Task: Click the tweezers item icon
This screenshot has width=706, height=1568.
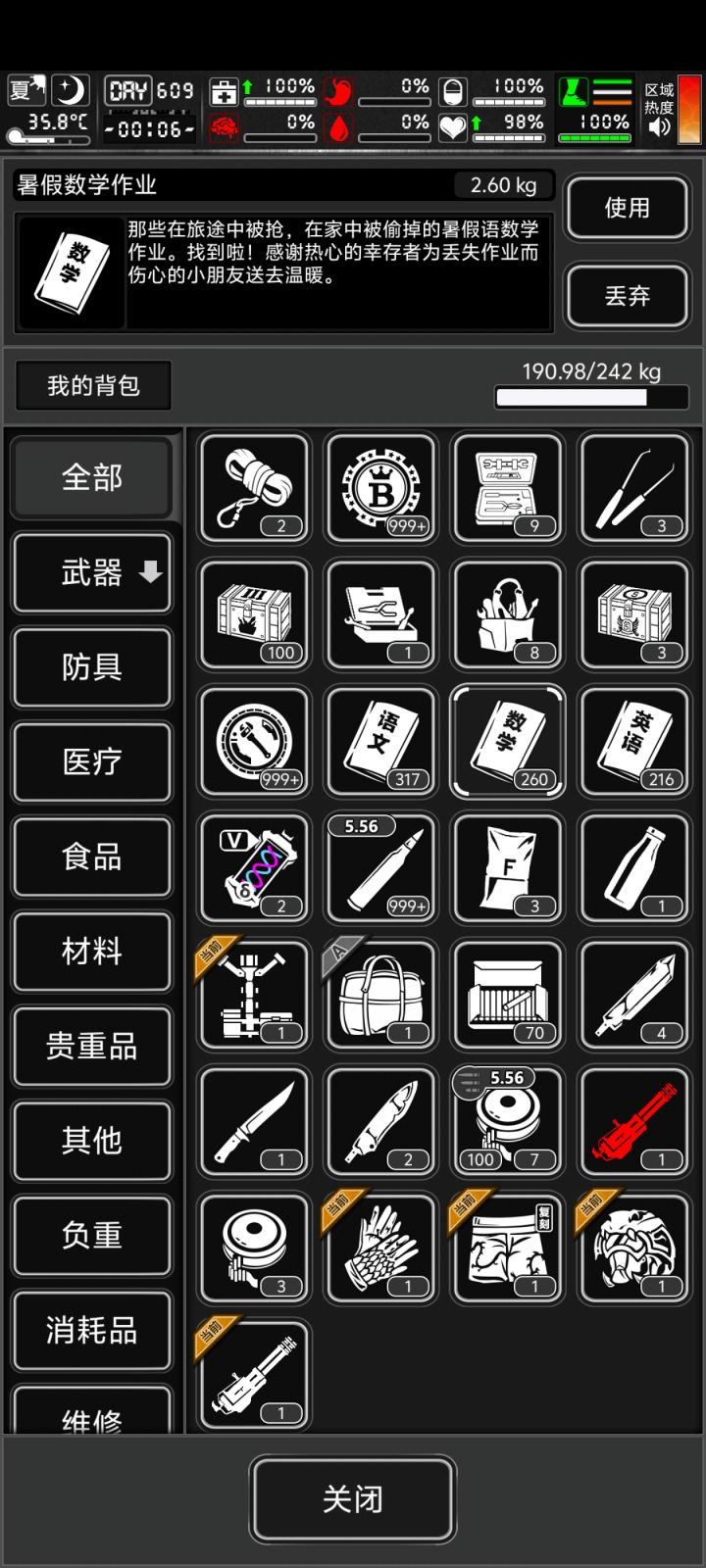Action: (x=632, y=487)
